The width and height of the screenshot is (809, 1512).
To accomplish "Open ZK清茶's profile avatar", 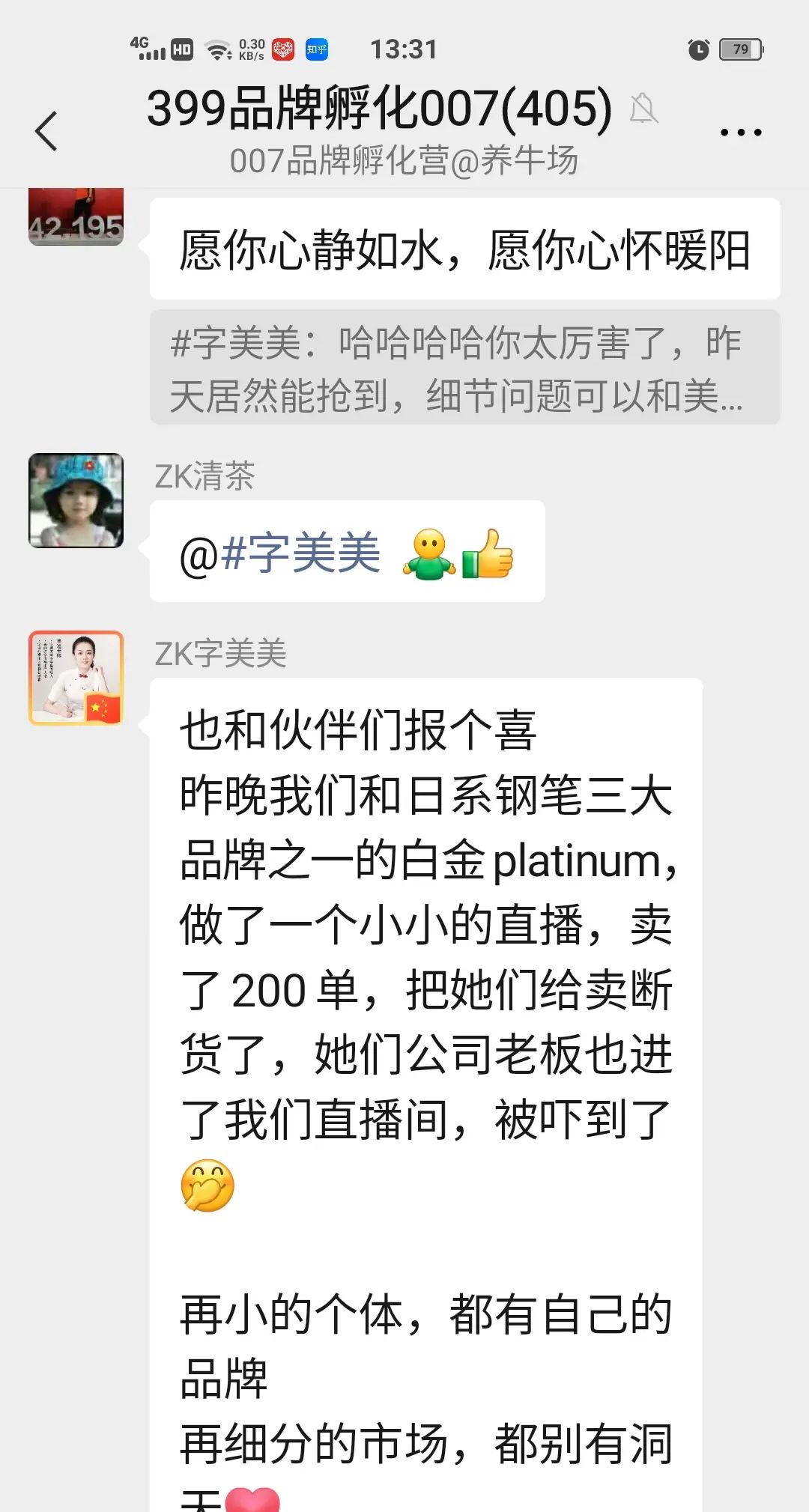I will [x=76, y=500].
